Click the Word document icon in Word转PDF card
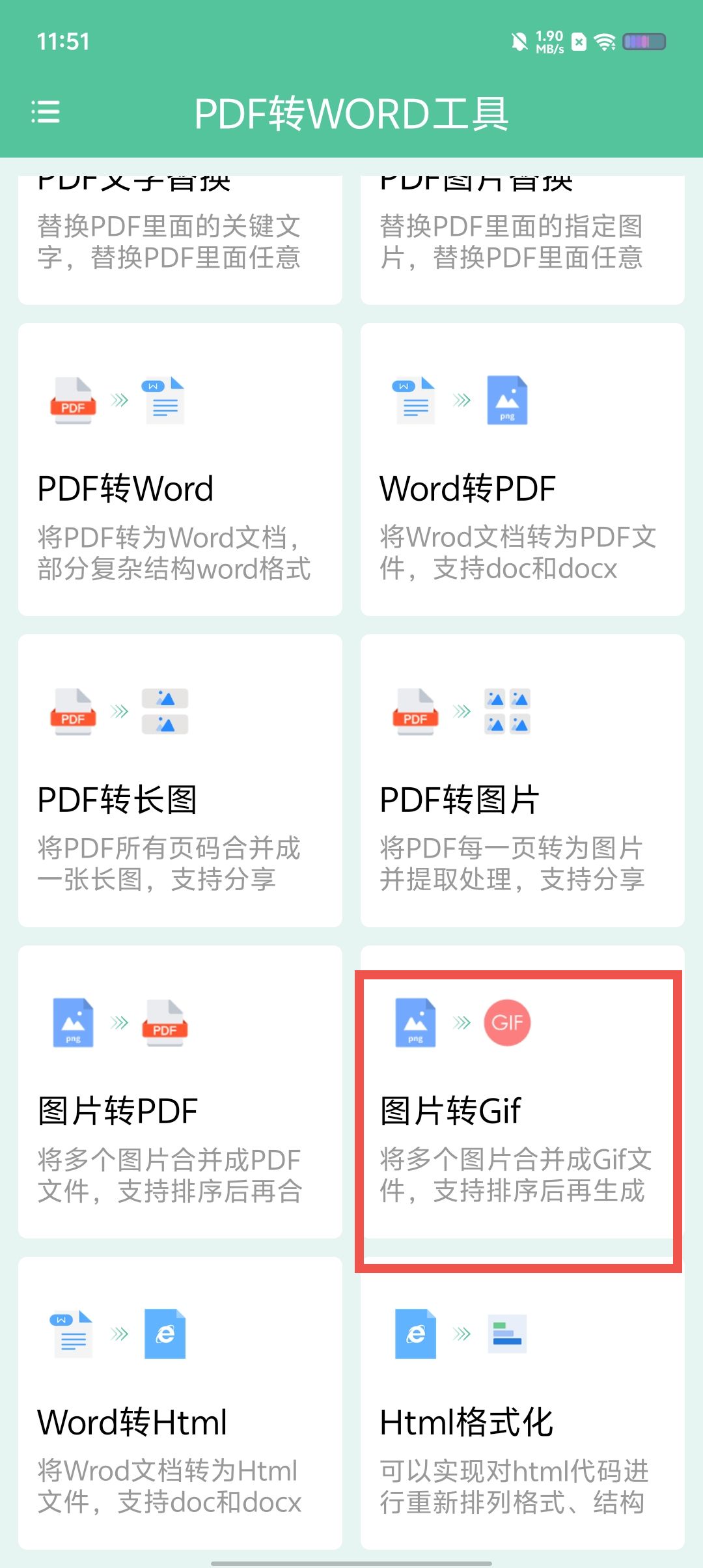Image resolution: width=703 pixels, height=1568 pixels. click(x=415, y=400)
